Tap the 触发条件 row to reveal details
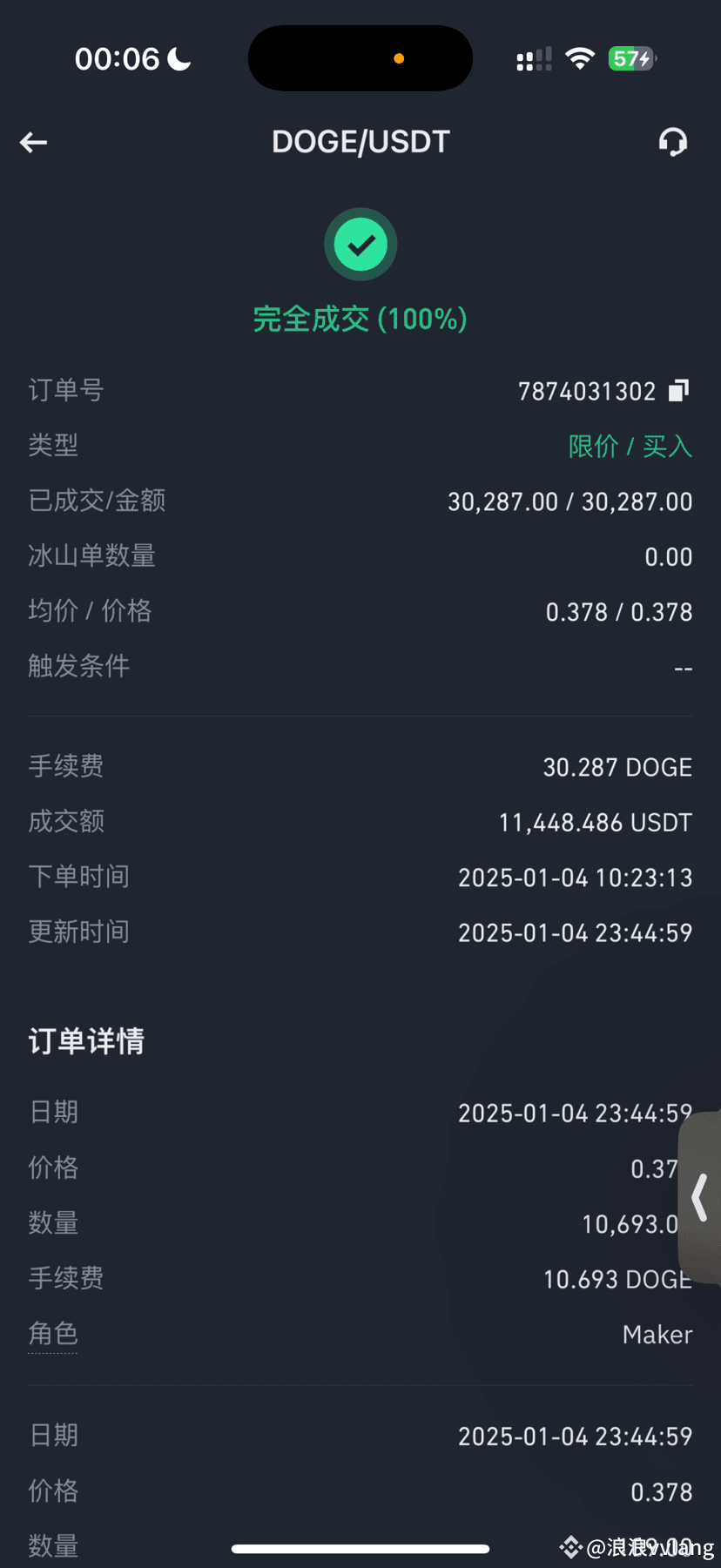The image size is (721, 1568). (79, 666)
